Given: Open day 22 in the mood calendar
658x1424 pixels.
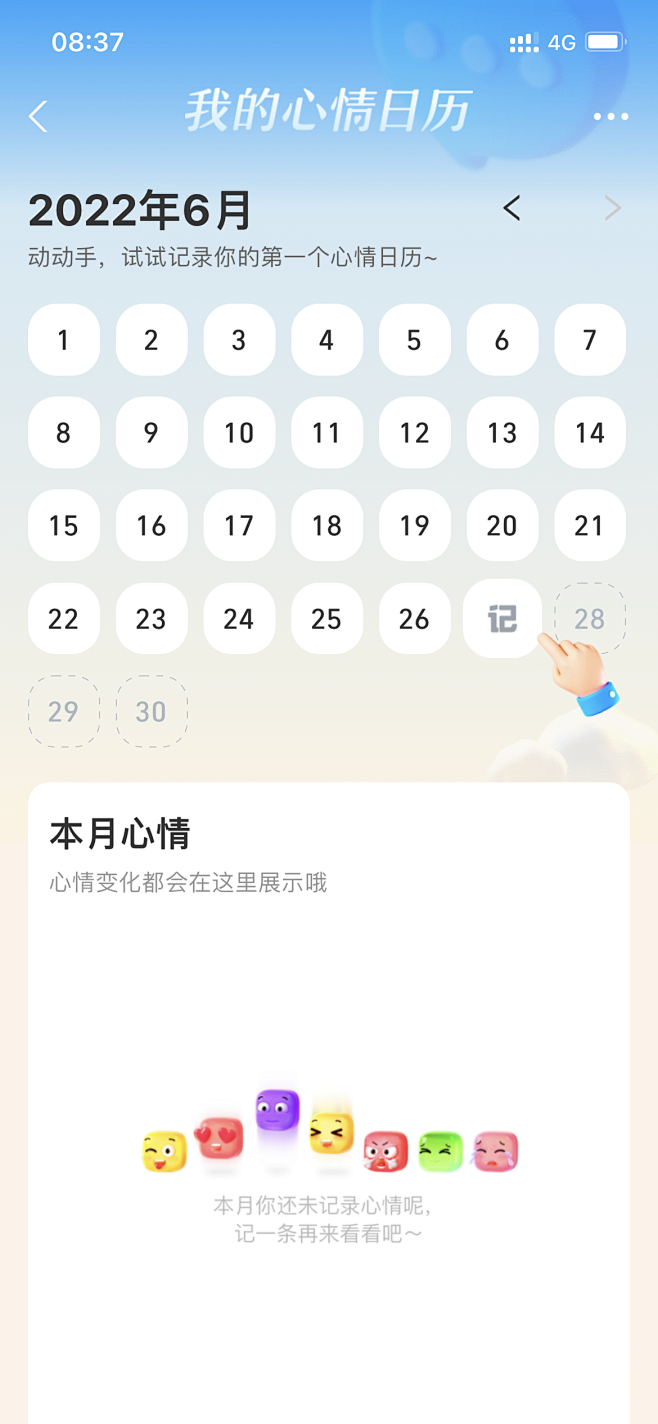Looking at the screenshot, I should click(64, 618).
